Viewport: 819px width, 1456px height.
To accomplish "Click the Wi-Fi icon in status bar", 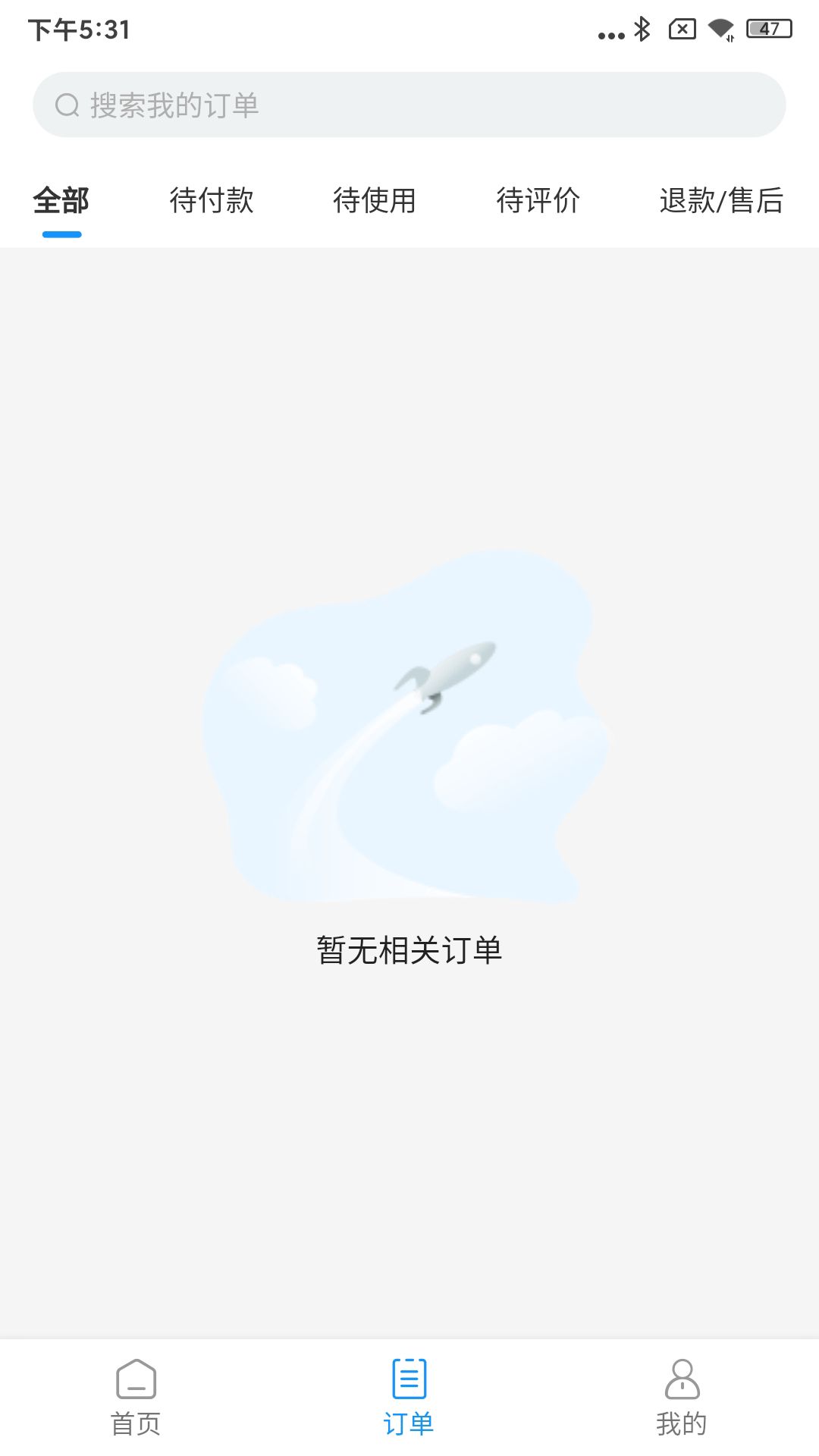I will coord(718,29).
